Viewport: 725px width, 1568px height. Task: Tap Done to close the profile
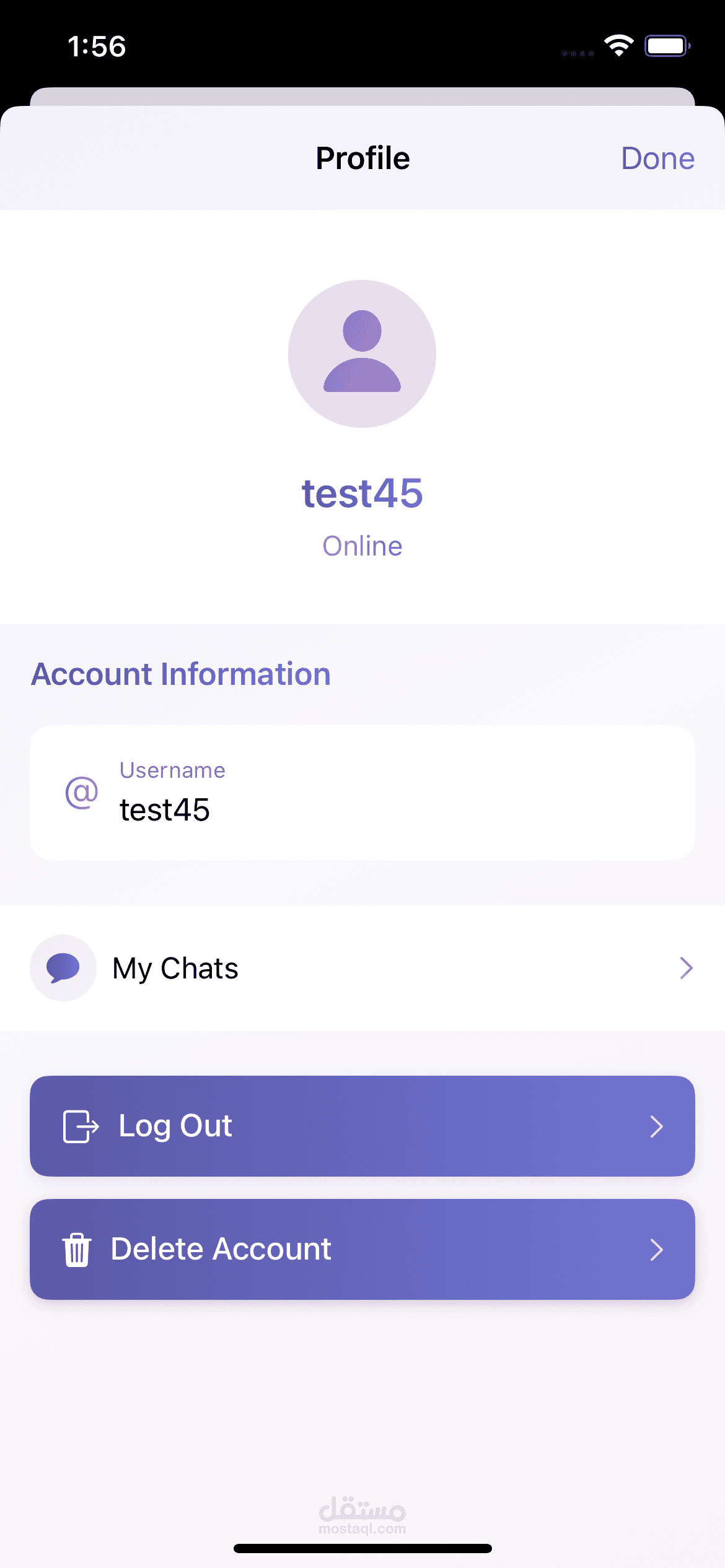tap(657, 159)
